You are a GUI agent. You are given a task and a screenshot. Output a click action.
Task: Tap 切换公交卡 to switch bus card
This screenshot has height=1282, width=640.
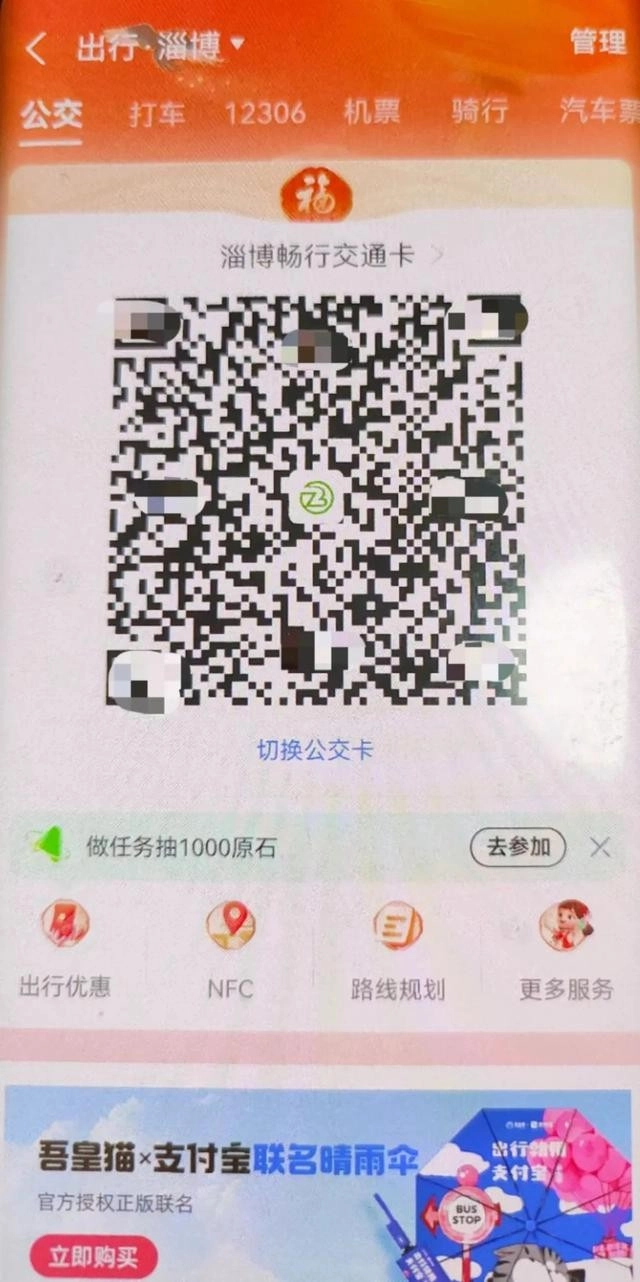pos(315,750)
